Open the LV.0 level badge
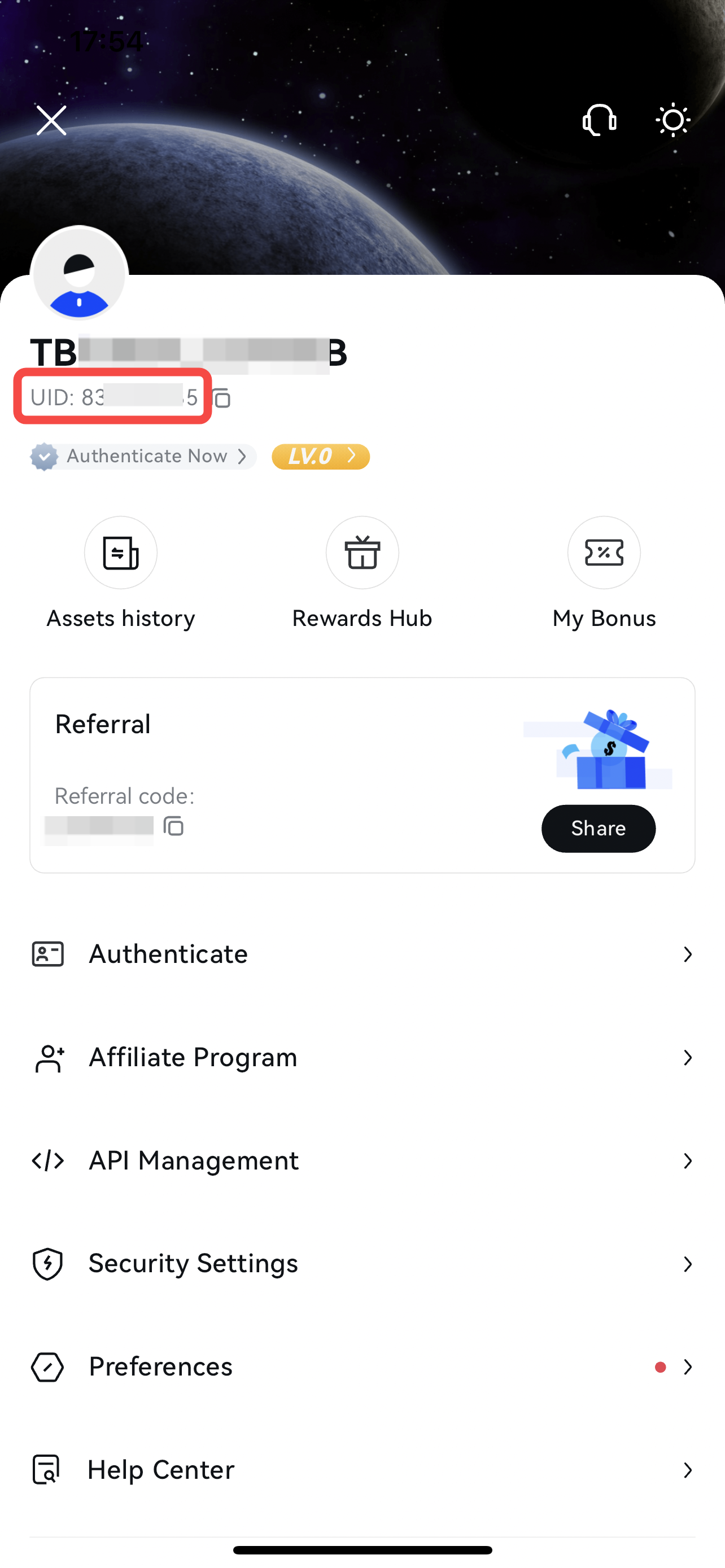This screenshot has width=725, height=1568. (321, 457)
